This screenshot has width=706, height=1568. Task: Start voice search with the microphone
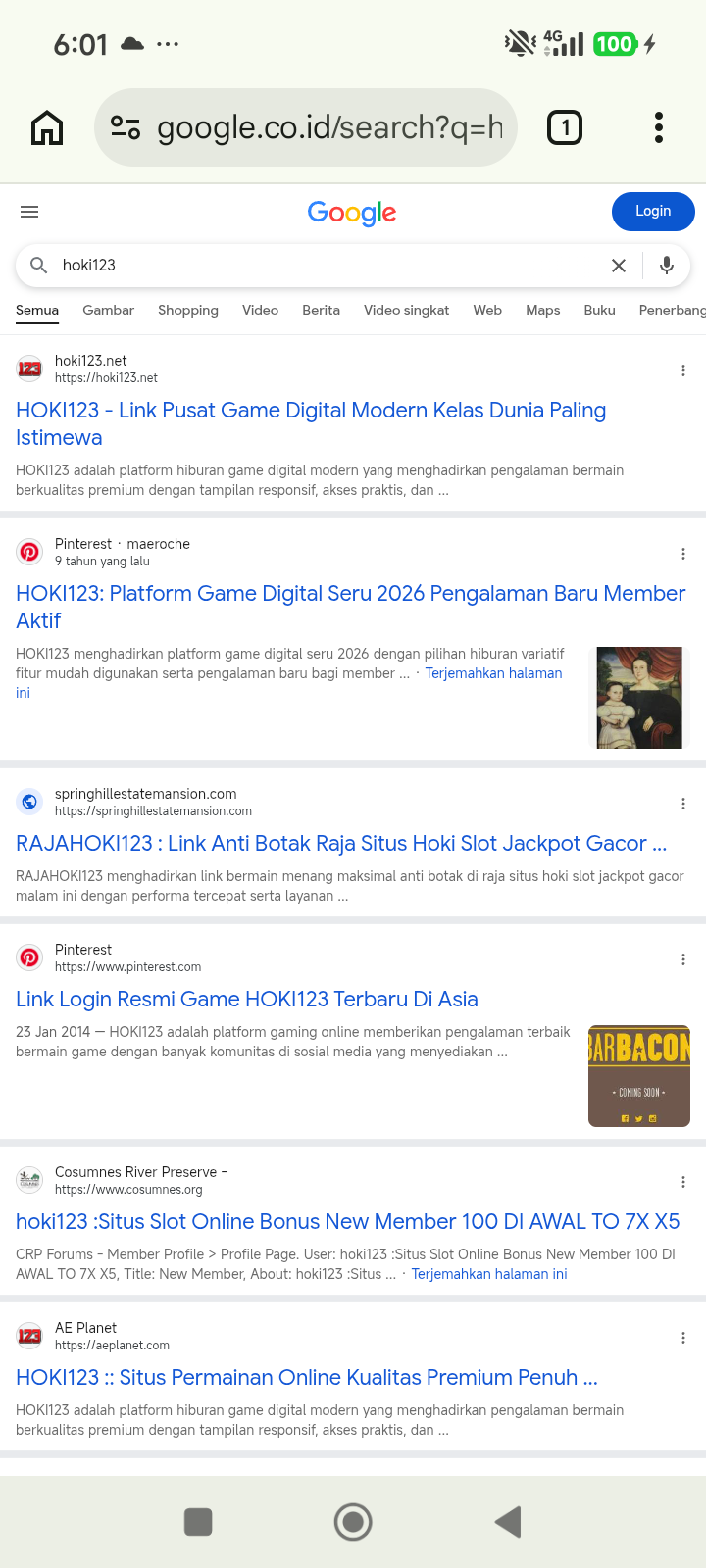(667, 266)
